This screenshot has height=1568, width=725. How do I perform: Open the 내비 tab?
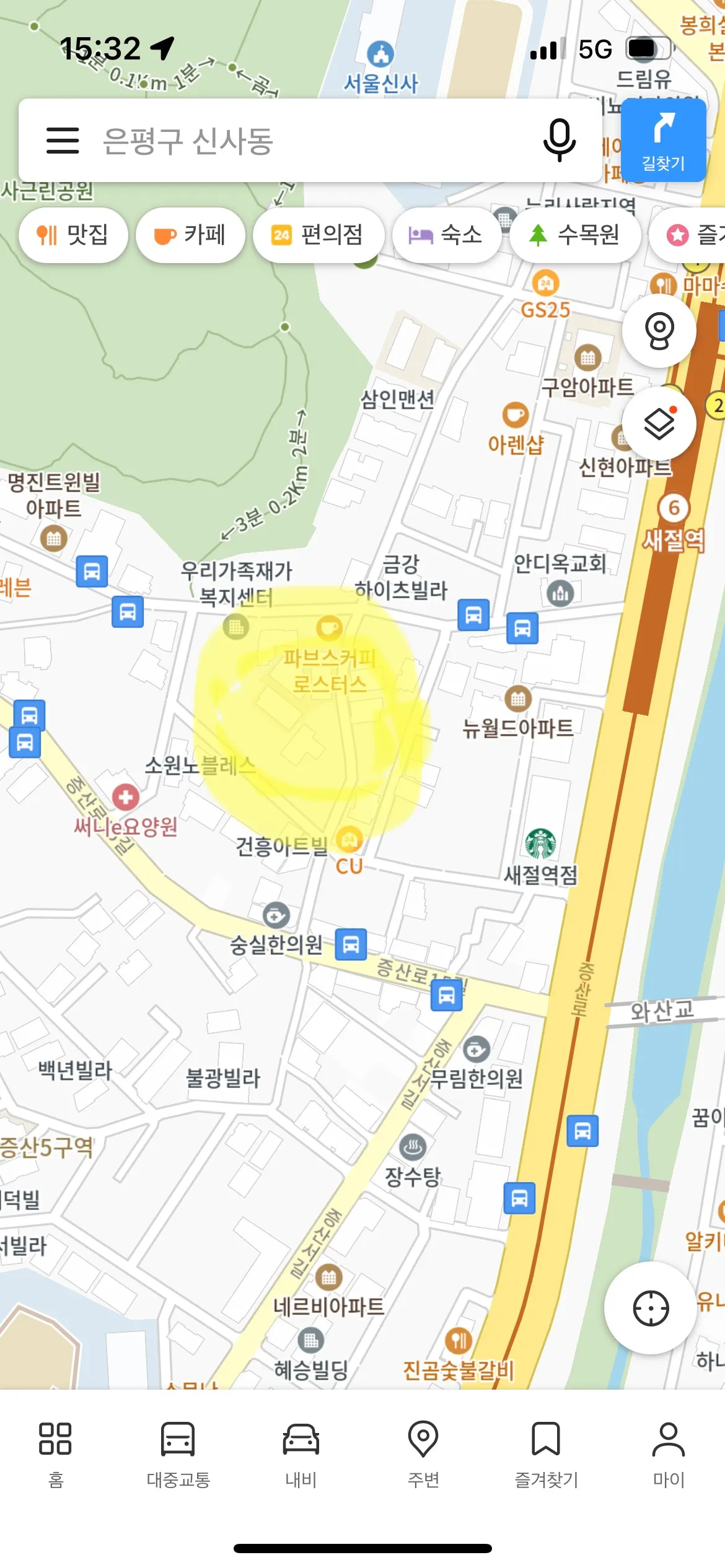[301, 1453]
